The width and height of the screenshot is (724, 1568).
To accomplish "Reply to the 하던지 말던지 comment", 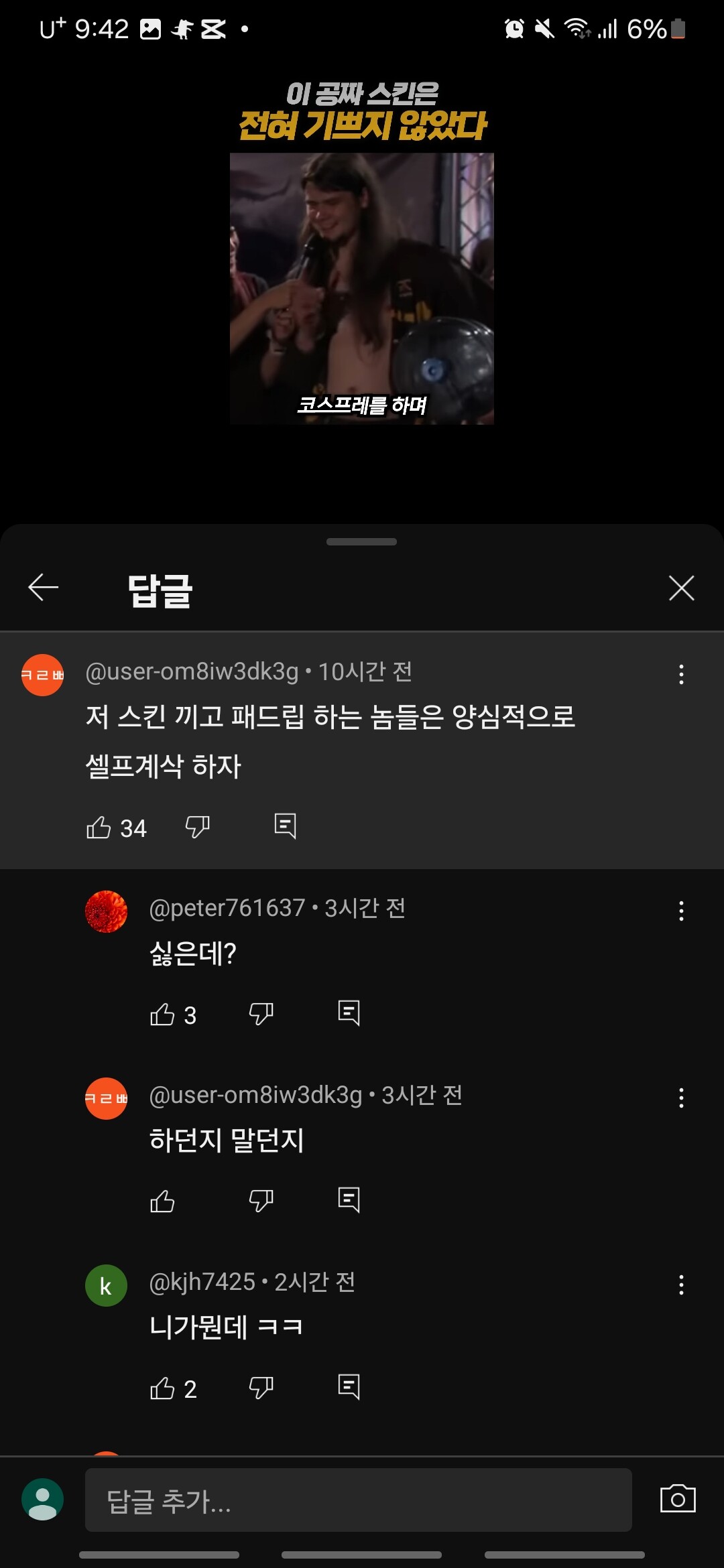I will [349, 1200].
